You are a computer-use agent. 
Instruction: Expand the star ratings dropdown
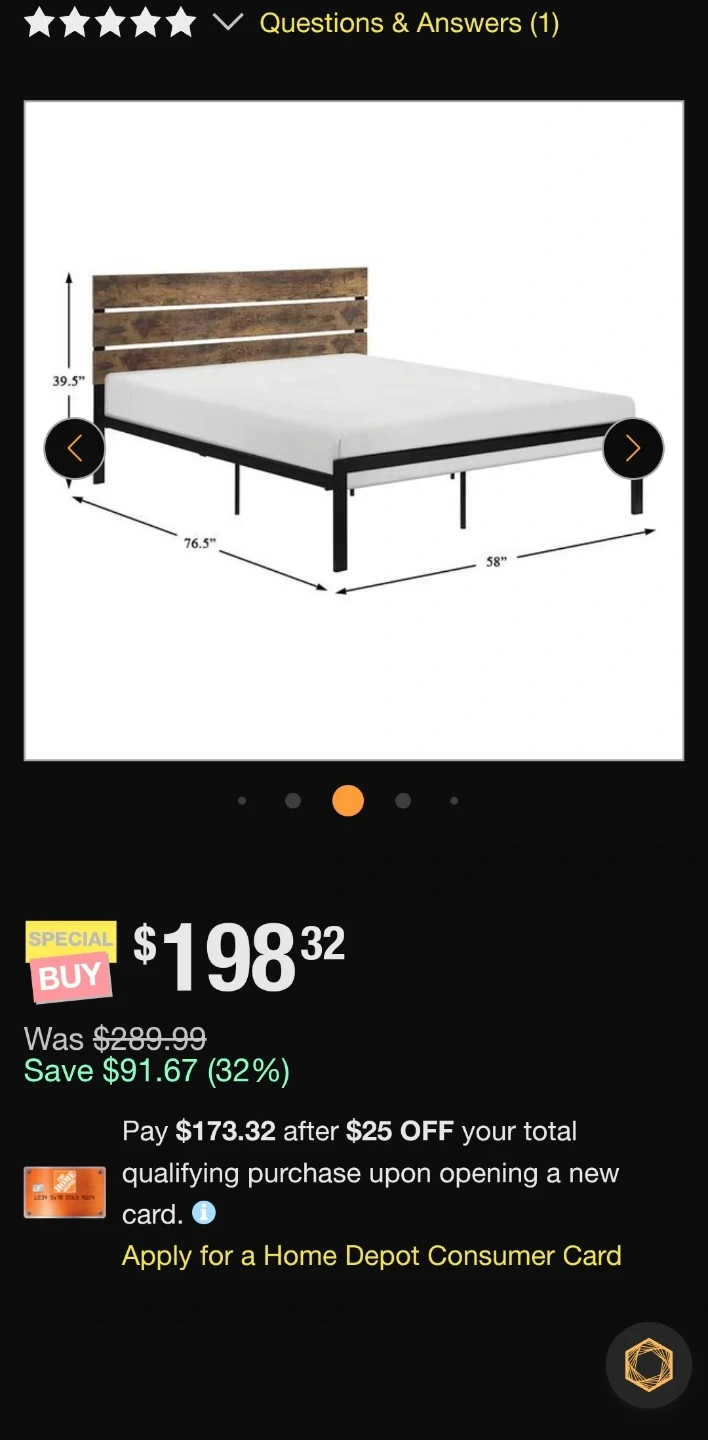(228, 22)
